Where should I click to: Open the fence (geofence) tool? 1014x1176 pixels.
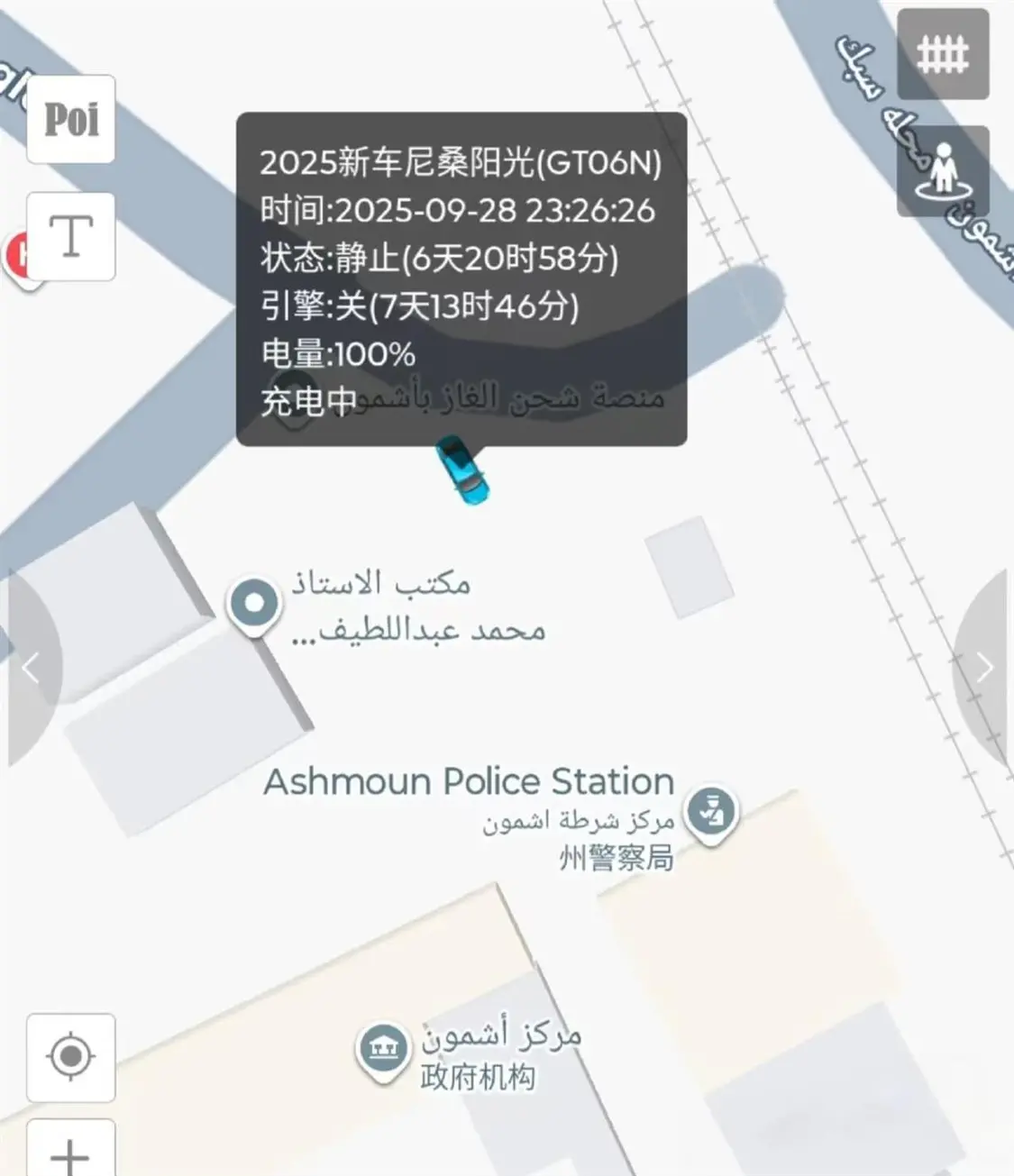(943, 54)
